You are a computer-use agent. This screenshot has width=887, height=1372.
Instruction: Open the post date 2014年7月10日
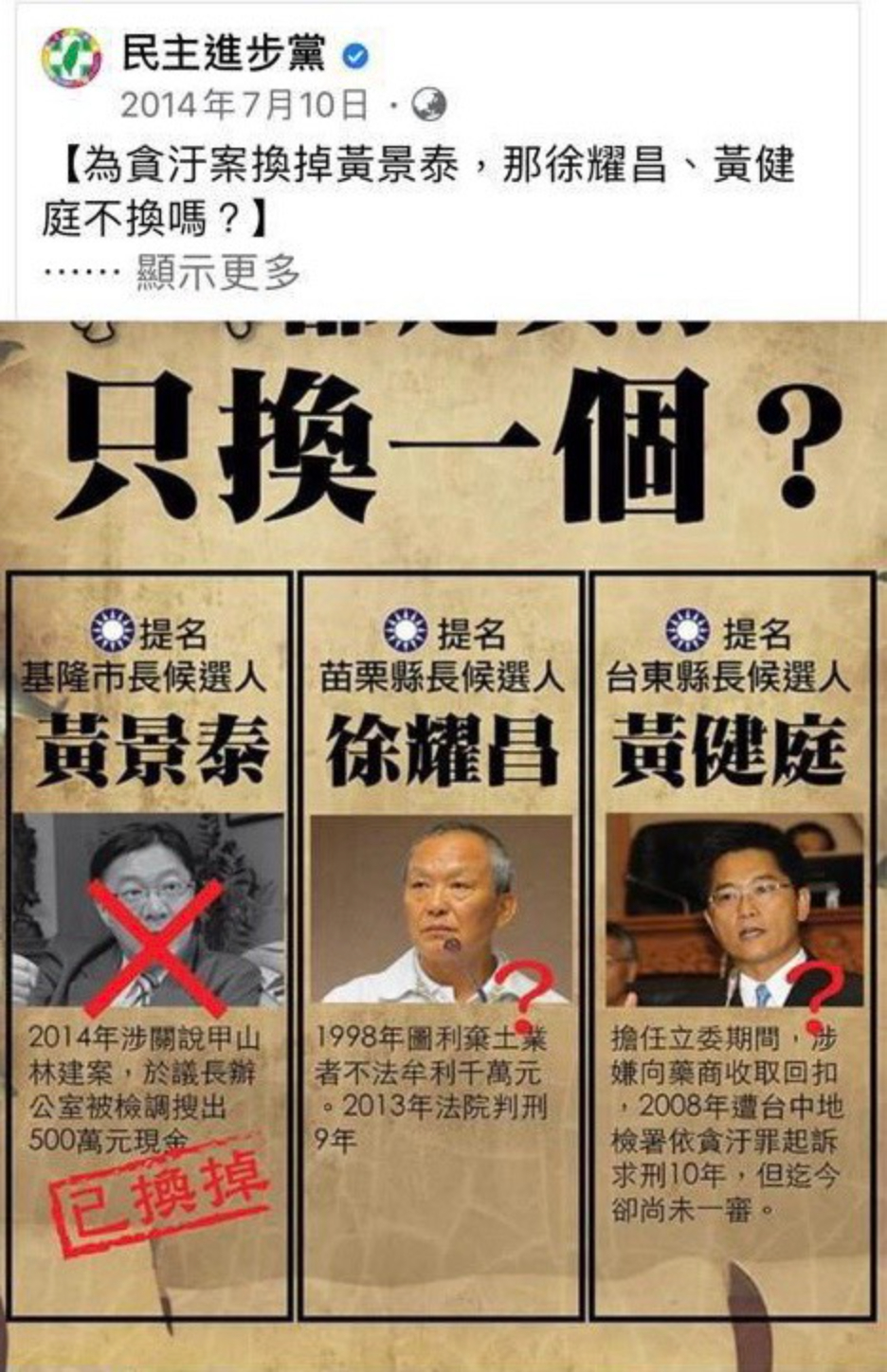click(244, 105)
